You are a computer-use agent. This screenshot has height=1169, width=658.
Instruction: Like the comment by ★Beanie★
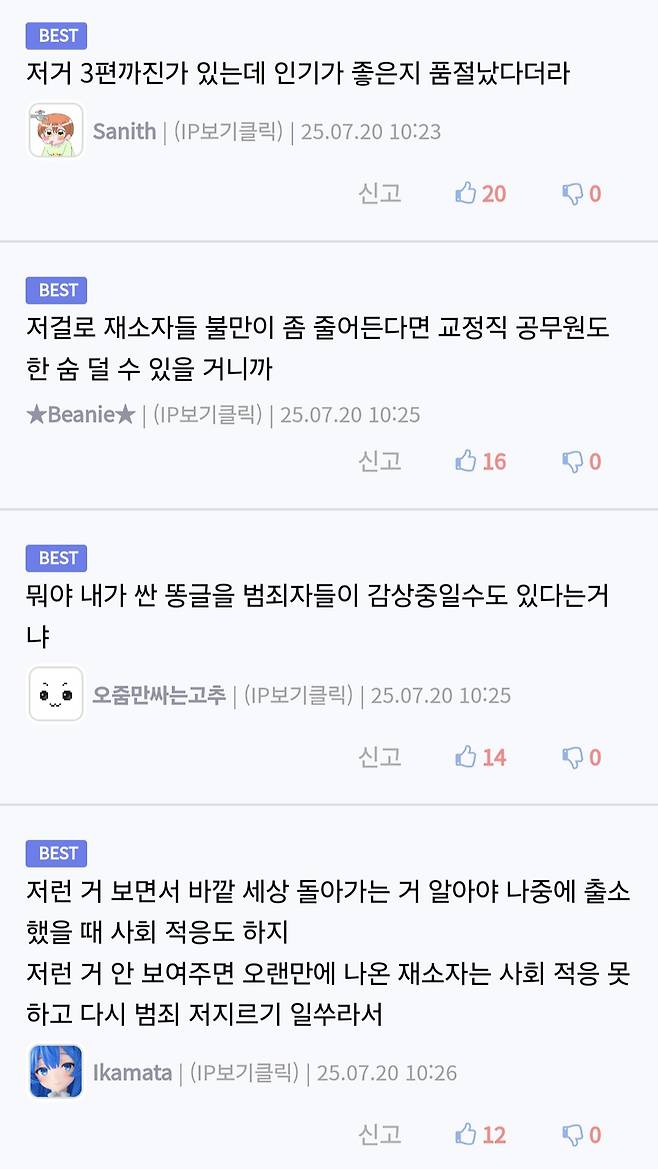(480, 461)
